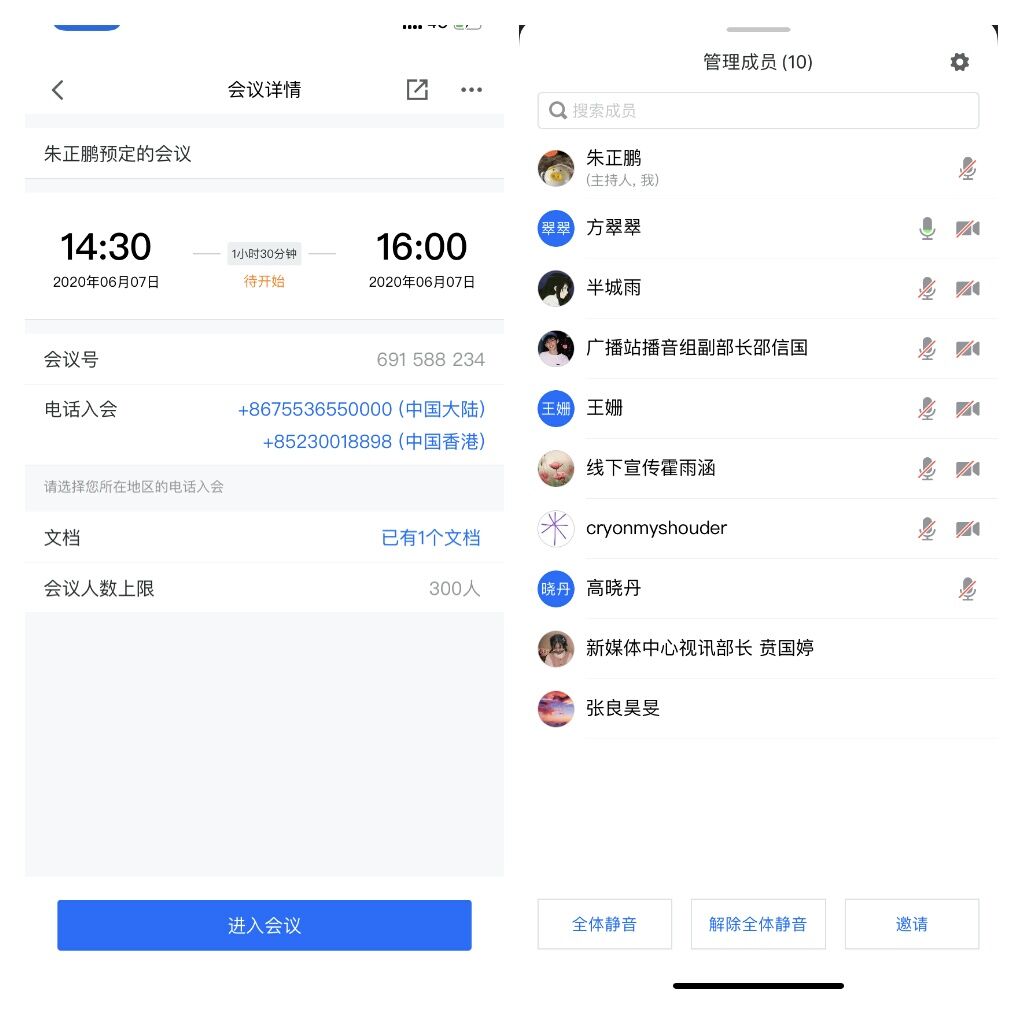
Task: Invite more people with 邀请
Action: coord(911,924)
